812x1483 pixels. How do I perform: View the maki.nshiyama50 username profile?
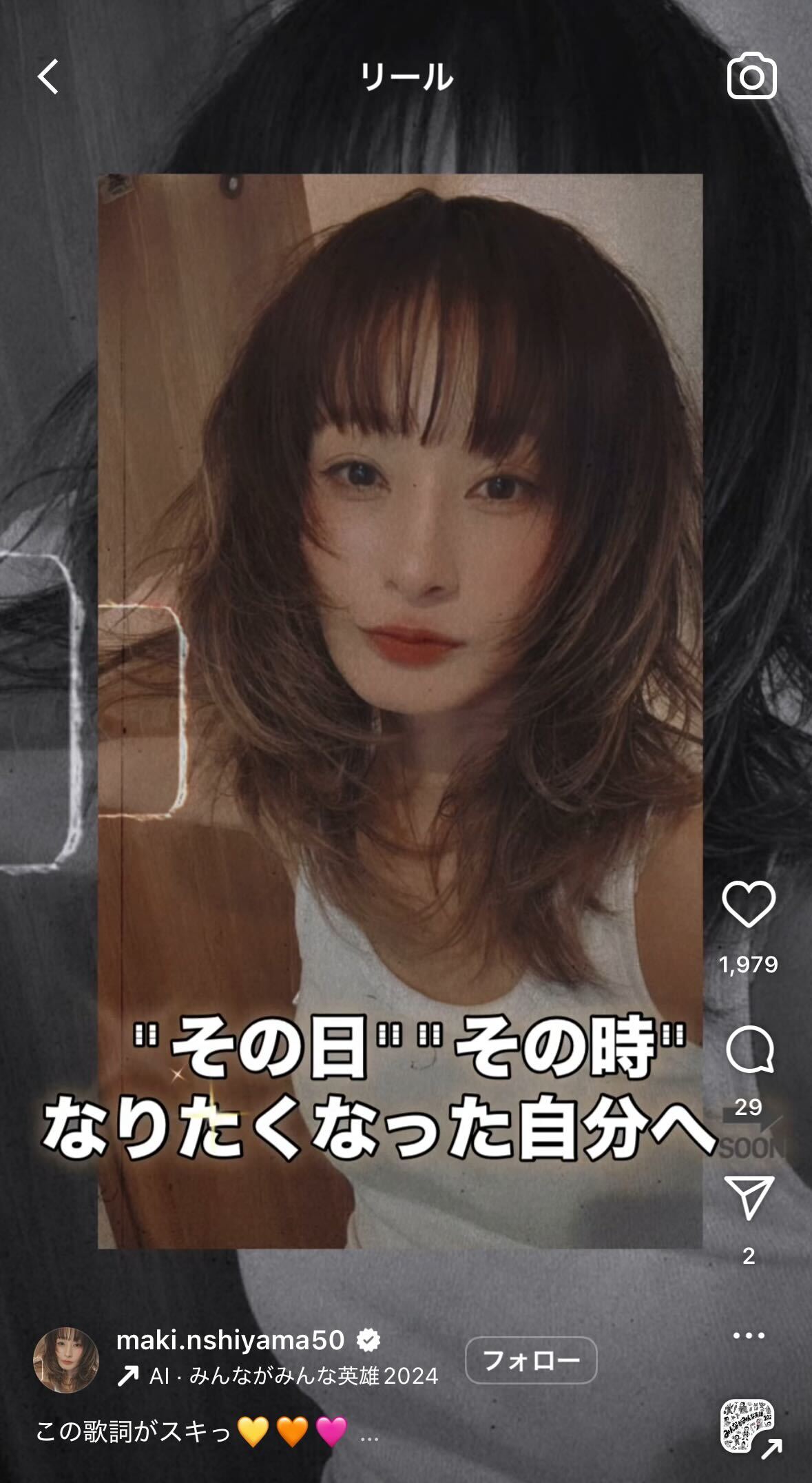[x=230, y=1340]
